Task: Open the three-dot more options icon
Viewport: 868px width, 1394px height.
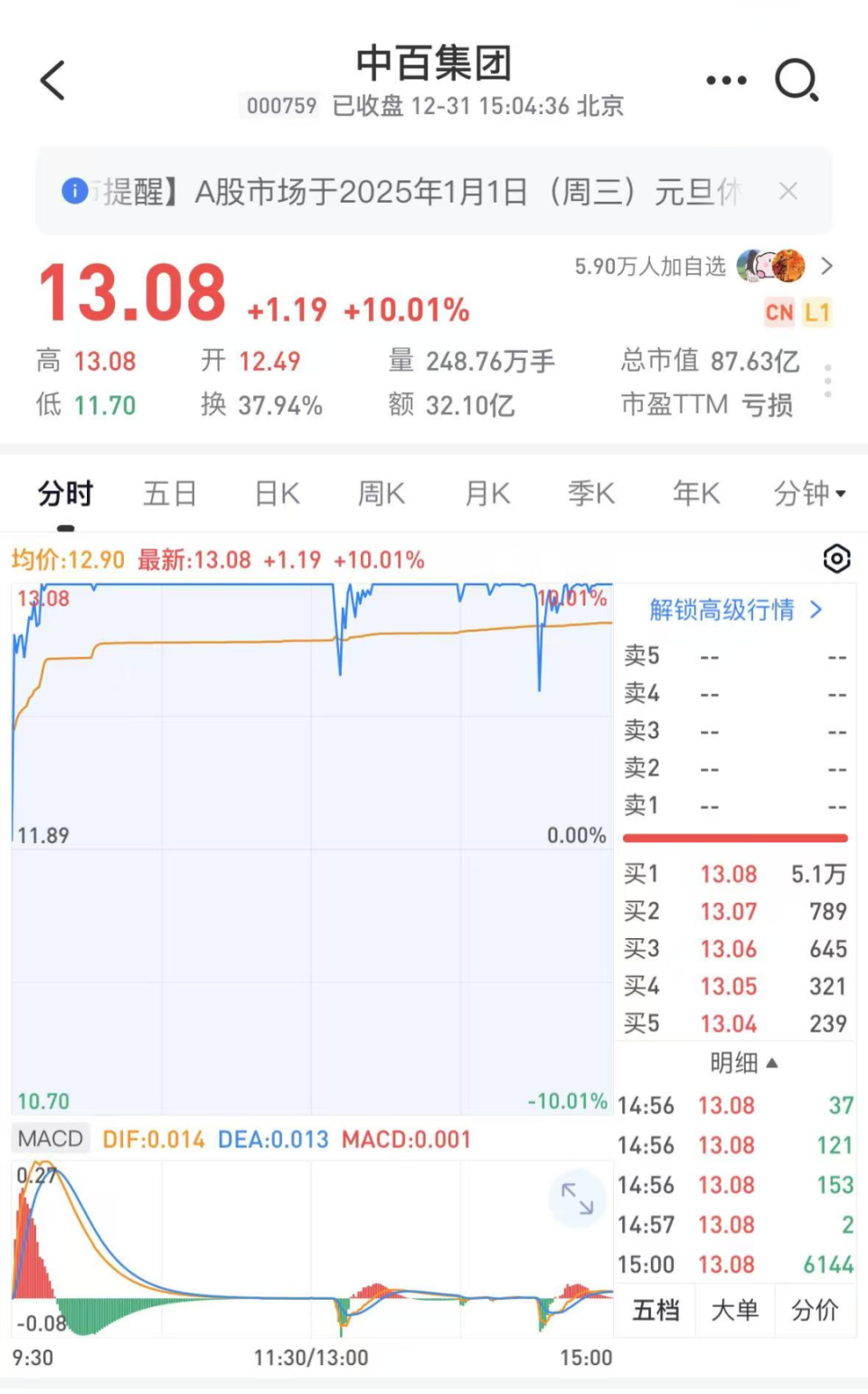Action: (725, 80)
